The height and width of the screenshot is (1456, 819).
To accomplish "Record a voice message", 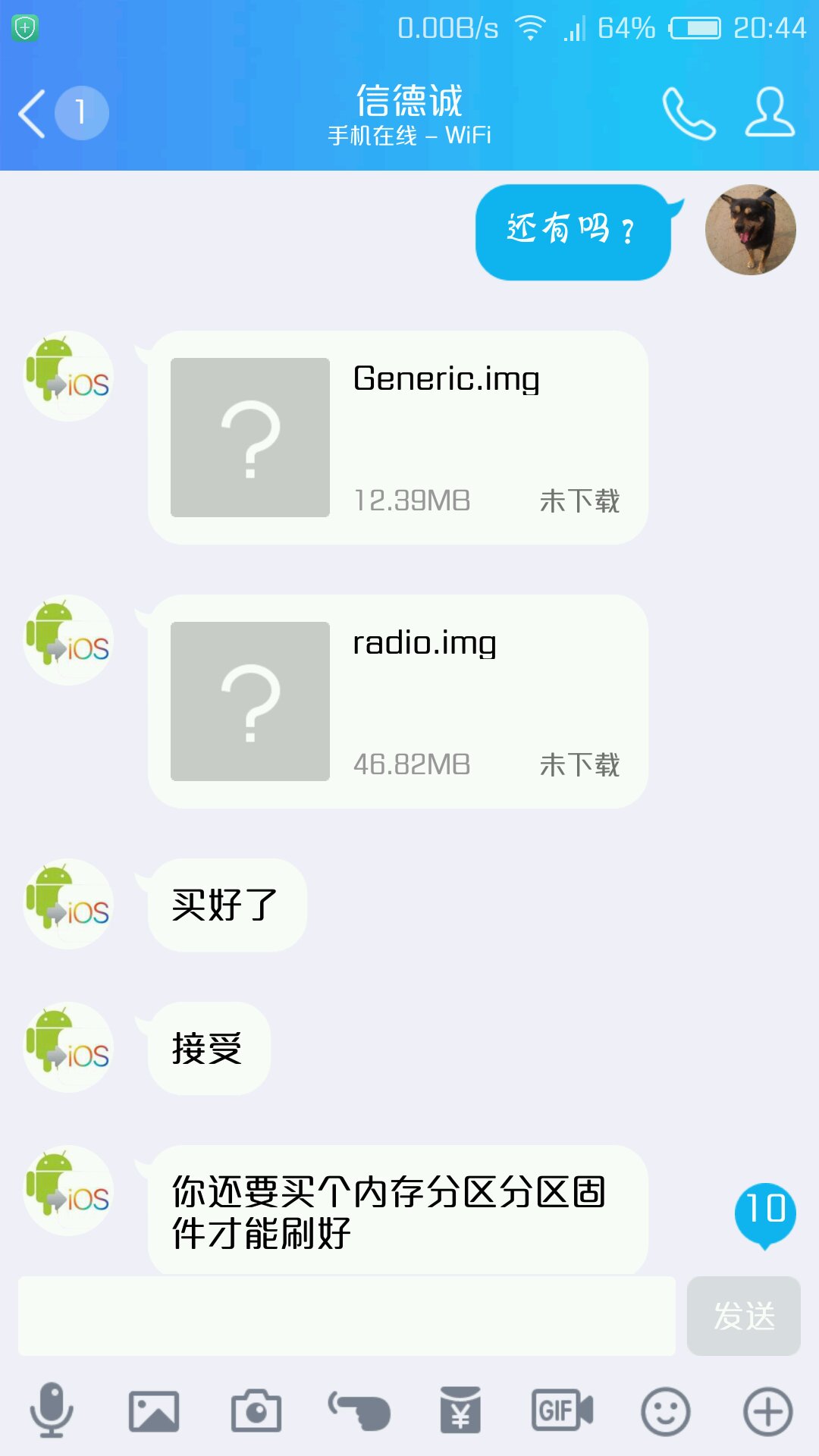I will [52, 1410].
